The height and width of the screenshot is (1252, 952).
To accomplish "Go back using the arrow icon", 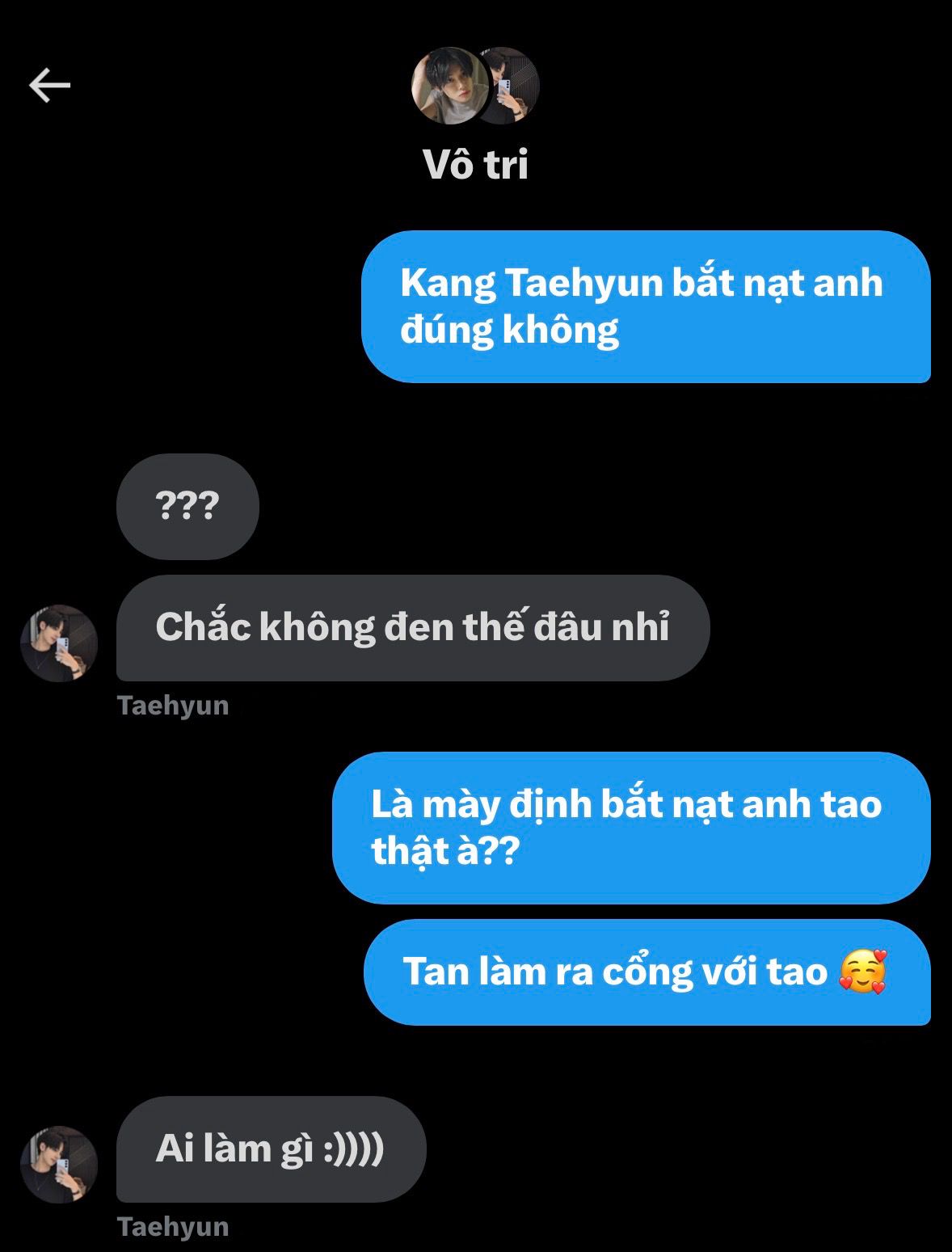I will pos(50,86).
